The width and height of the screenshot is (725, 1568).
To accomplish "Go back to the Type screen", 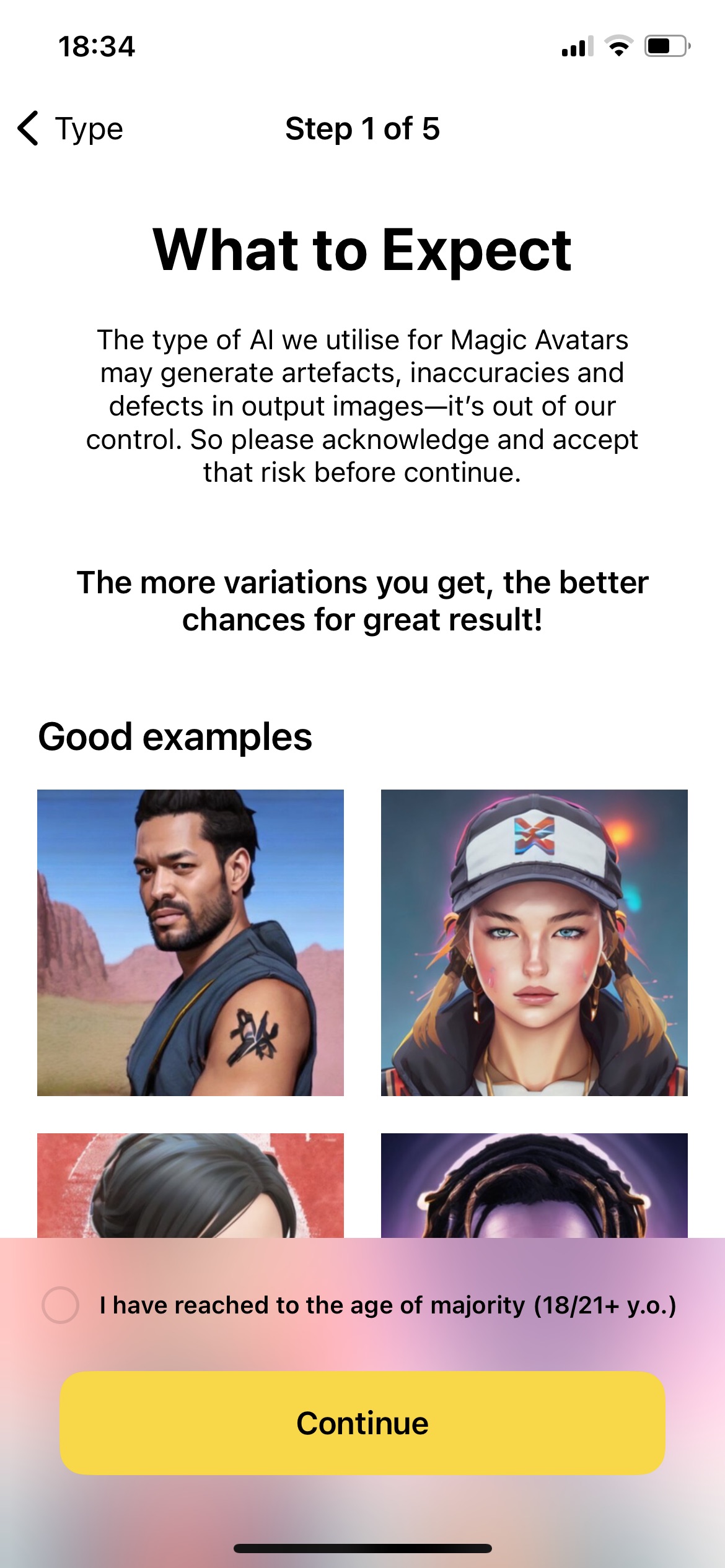I will click(x=69, y=129).
